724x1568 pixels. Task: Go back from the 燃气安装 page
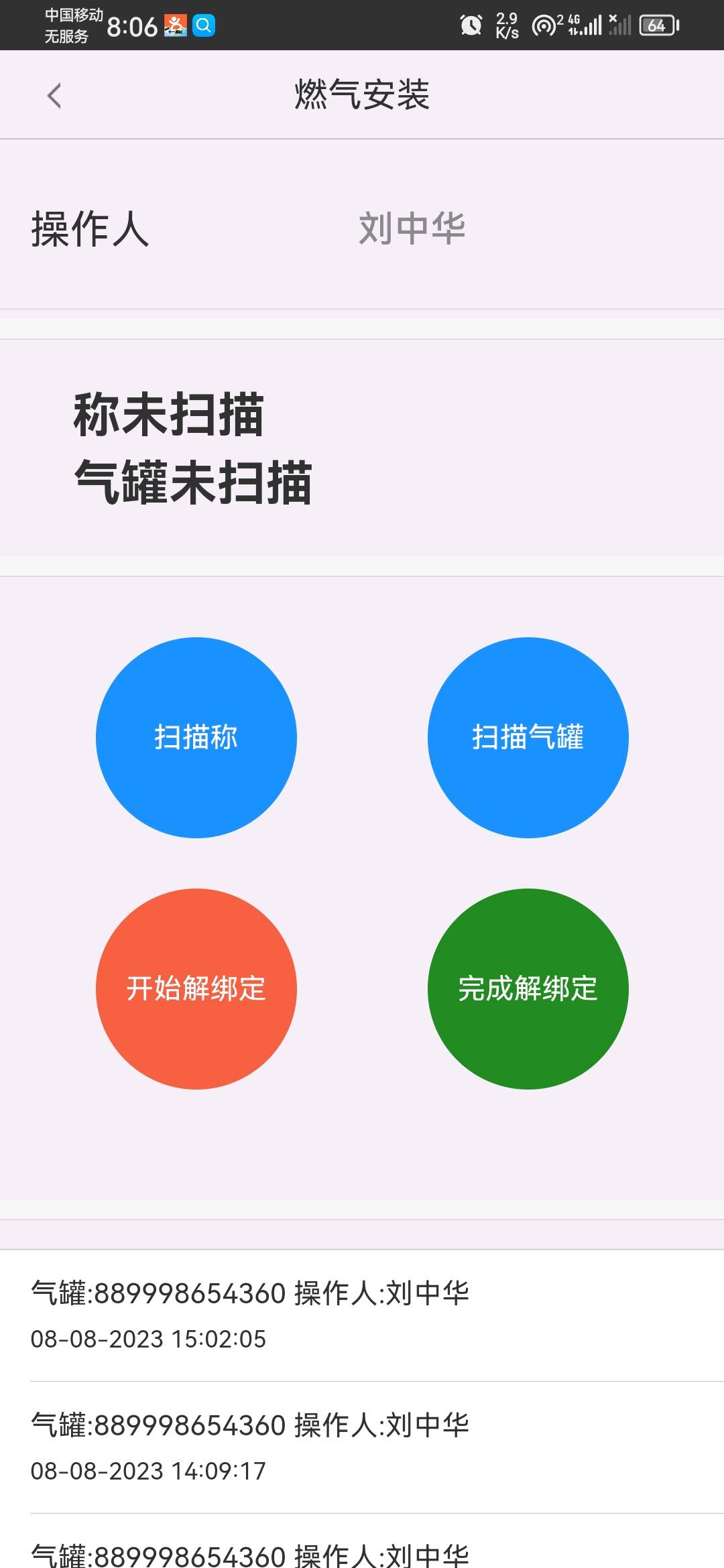pyautogui.click(x=54, y=95)
